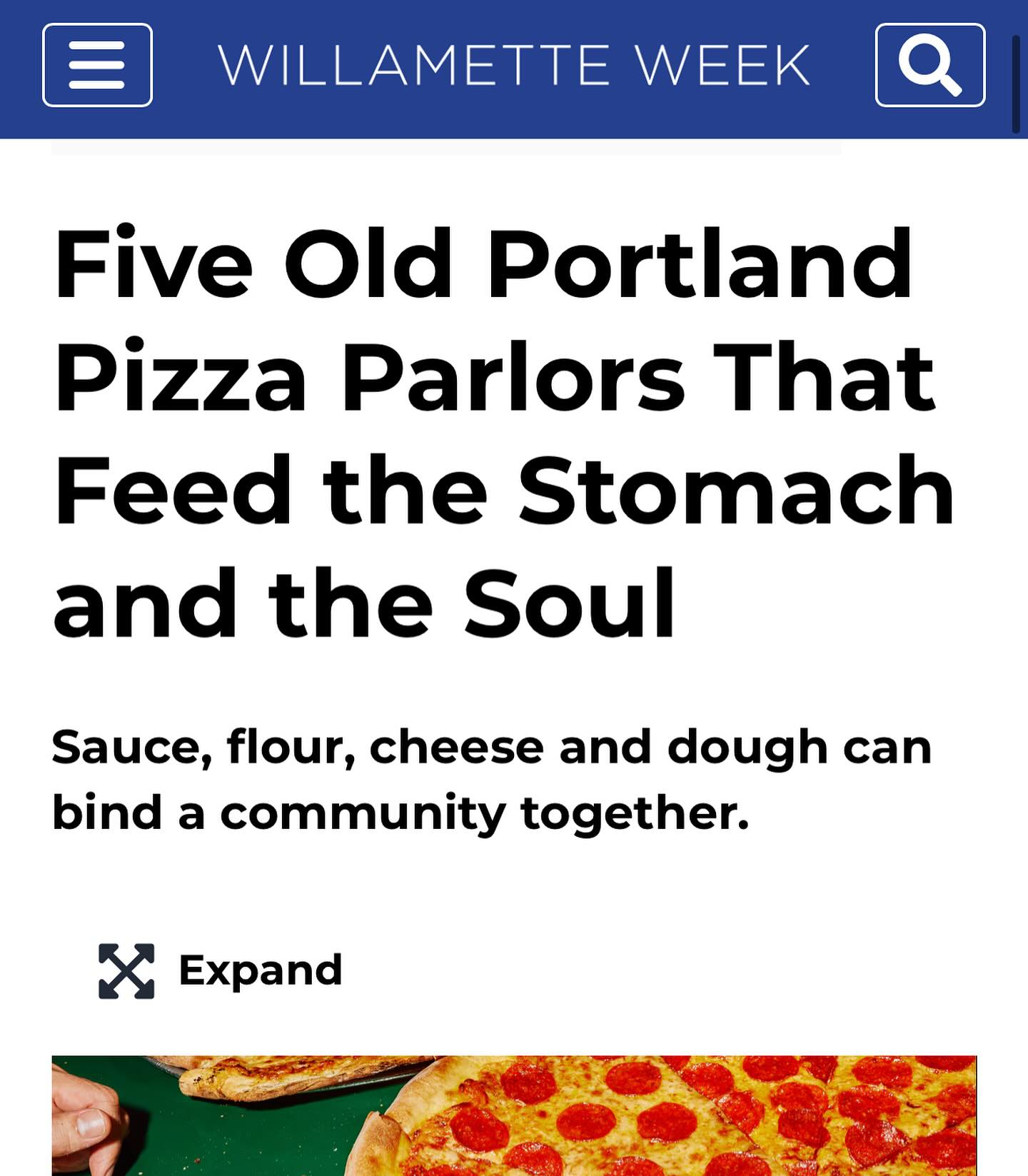1028x1176 pixels.
Task: Open the site search
Action: (929, 65)
